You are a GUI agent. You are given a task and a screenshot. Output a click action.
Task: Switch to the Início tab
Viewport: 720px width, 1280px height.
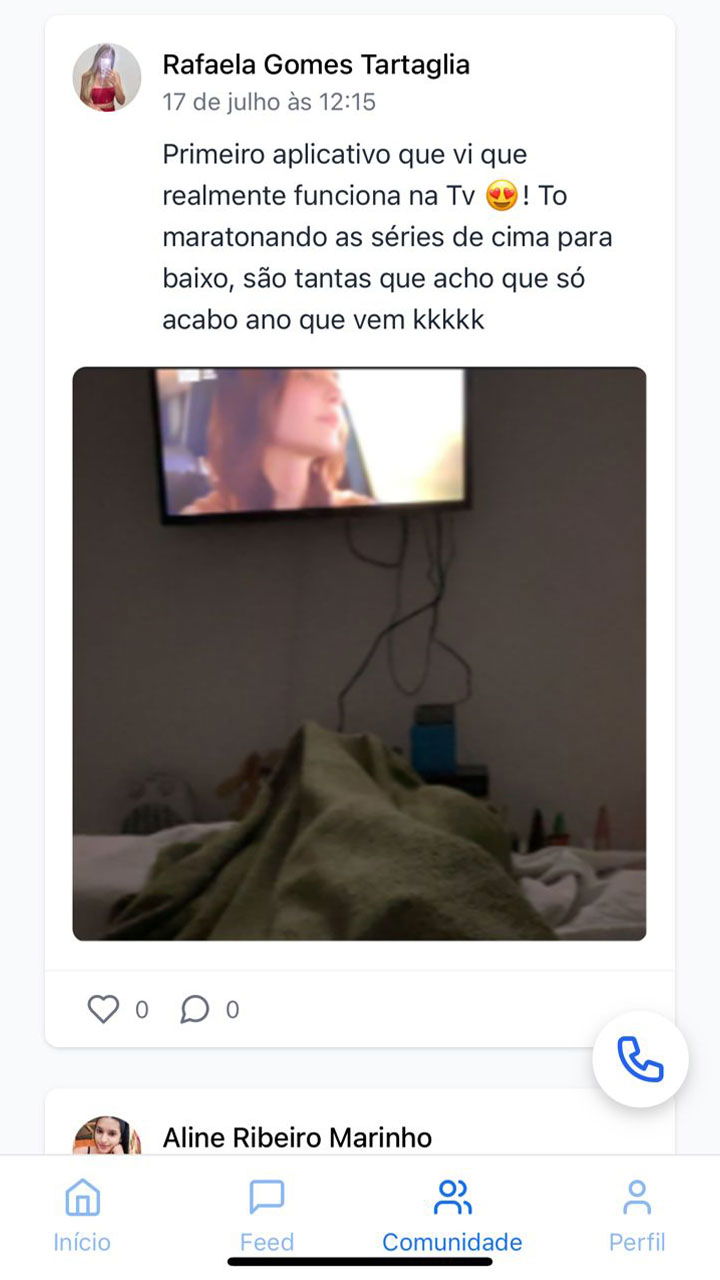coord(82,1215)
